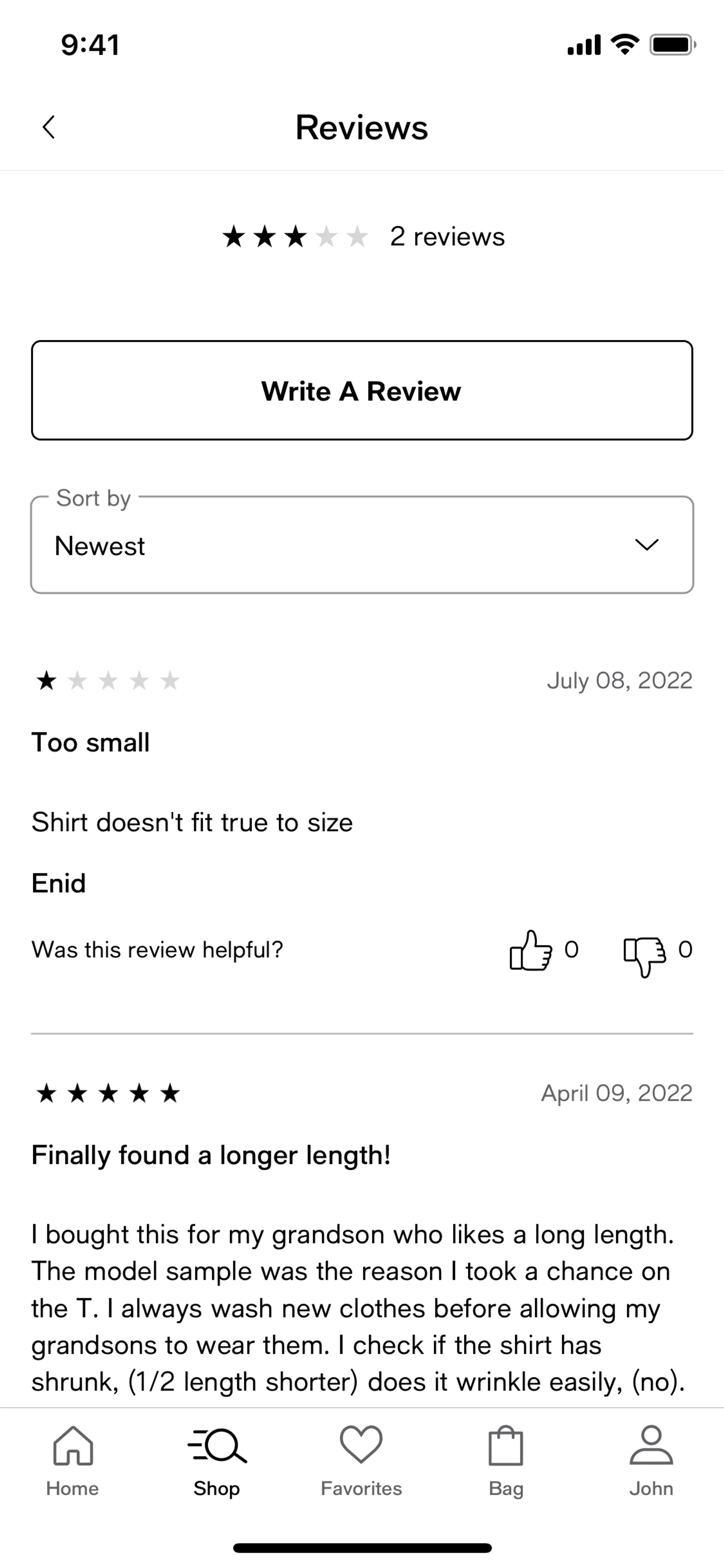Switch to the Home tab

72,1461
